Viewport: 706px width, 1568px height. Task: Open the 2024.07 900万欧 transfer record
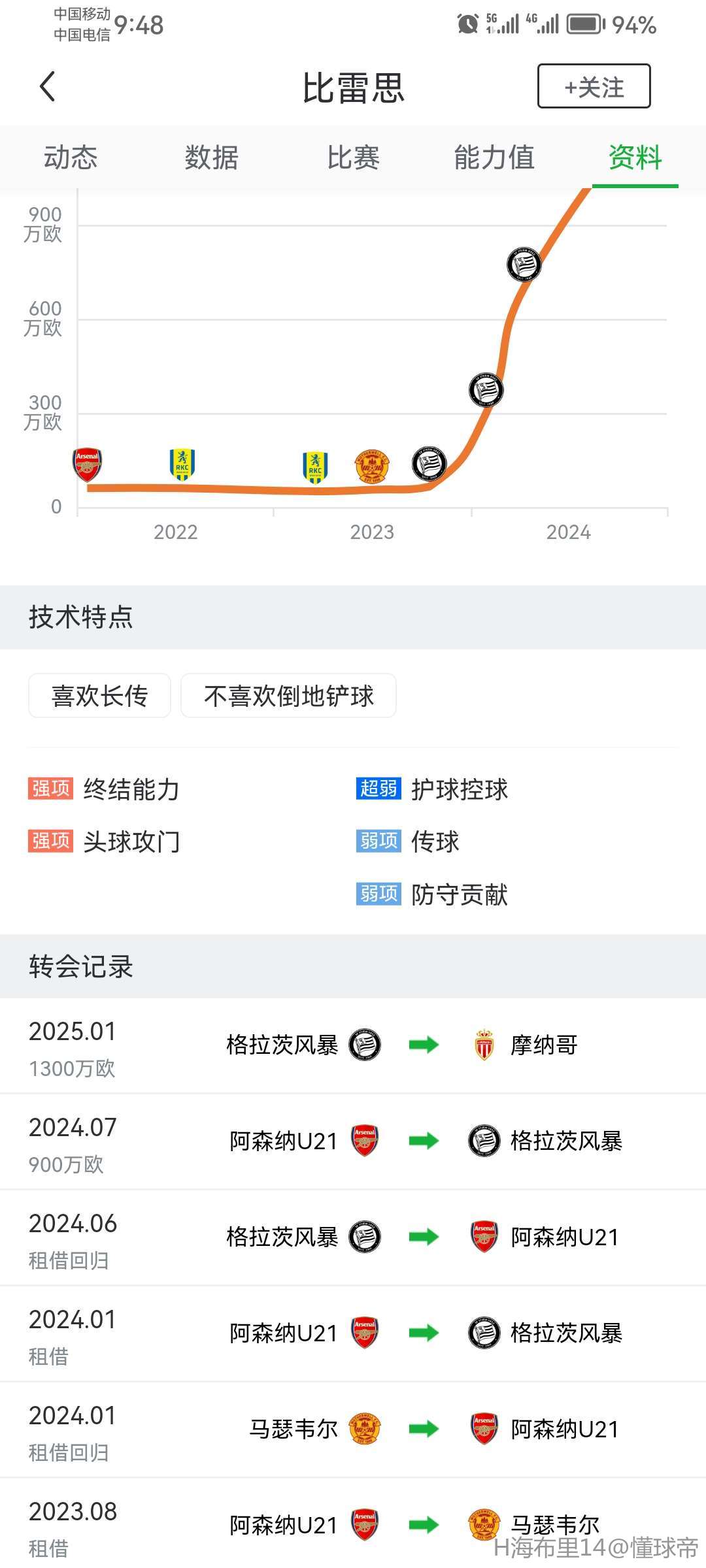[353, 1141]
